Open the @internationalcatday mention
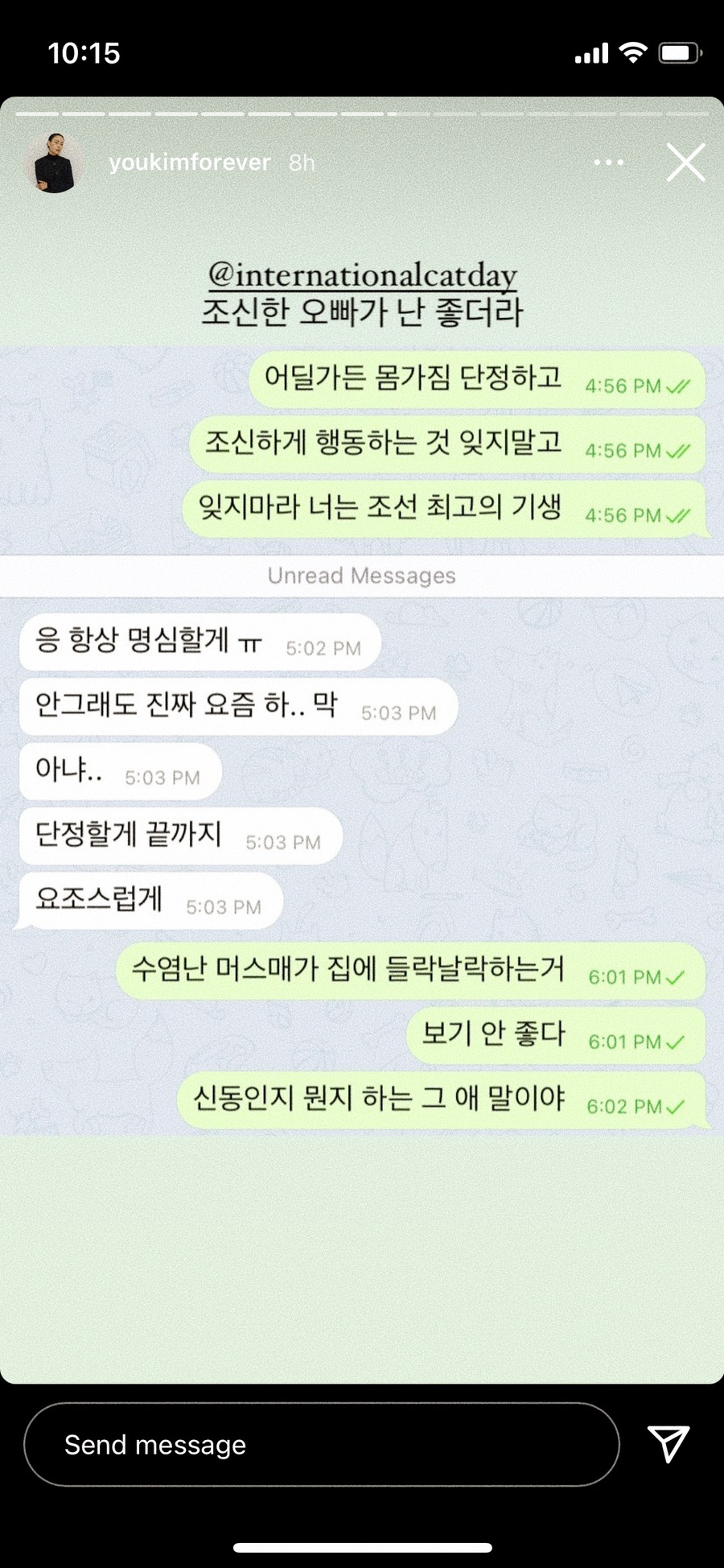The image size is (724, 1568). click(x=362, y=274)
